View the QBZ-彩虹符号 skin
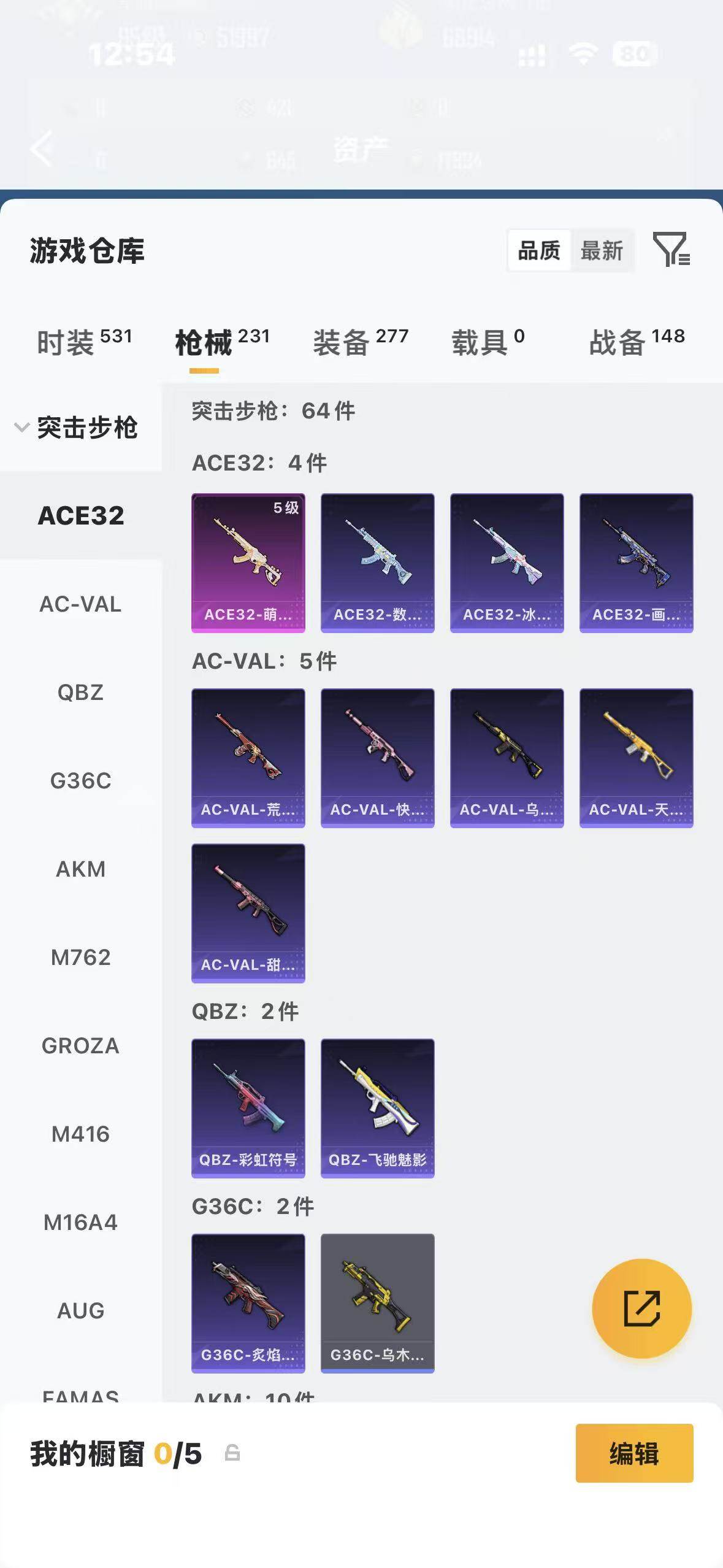 248,1108
